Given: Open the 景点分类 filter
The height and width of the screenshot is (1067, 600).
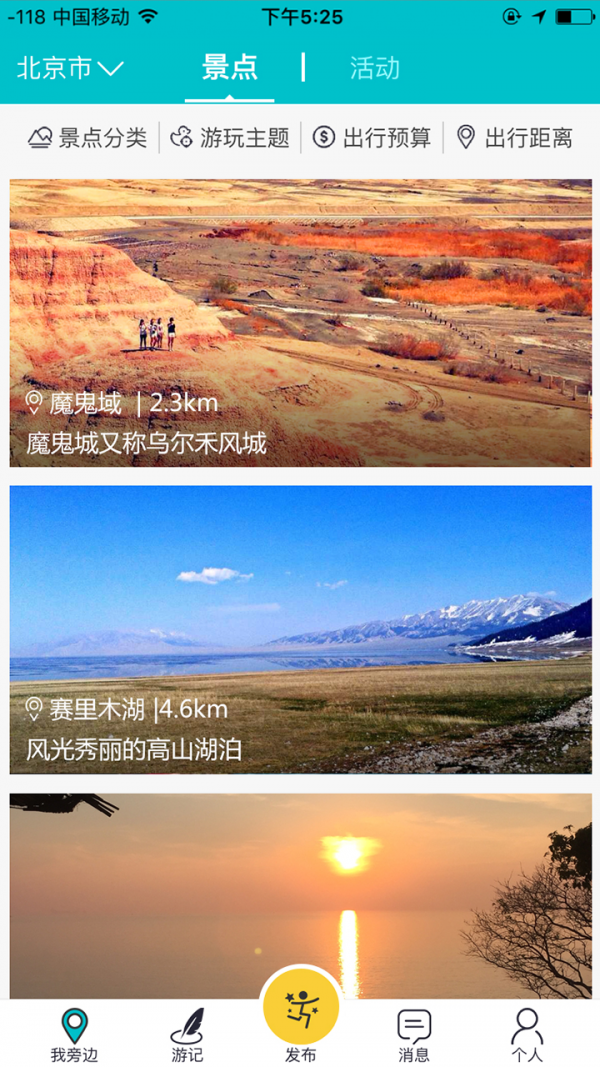Looking at the screenshot, I should coord(87,138).
